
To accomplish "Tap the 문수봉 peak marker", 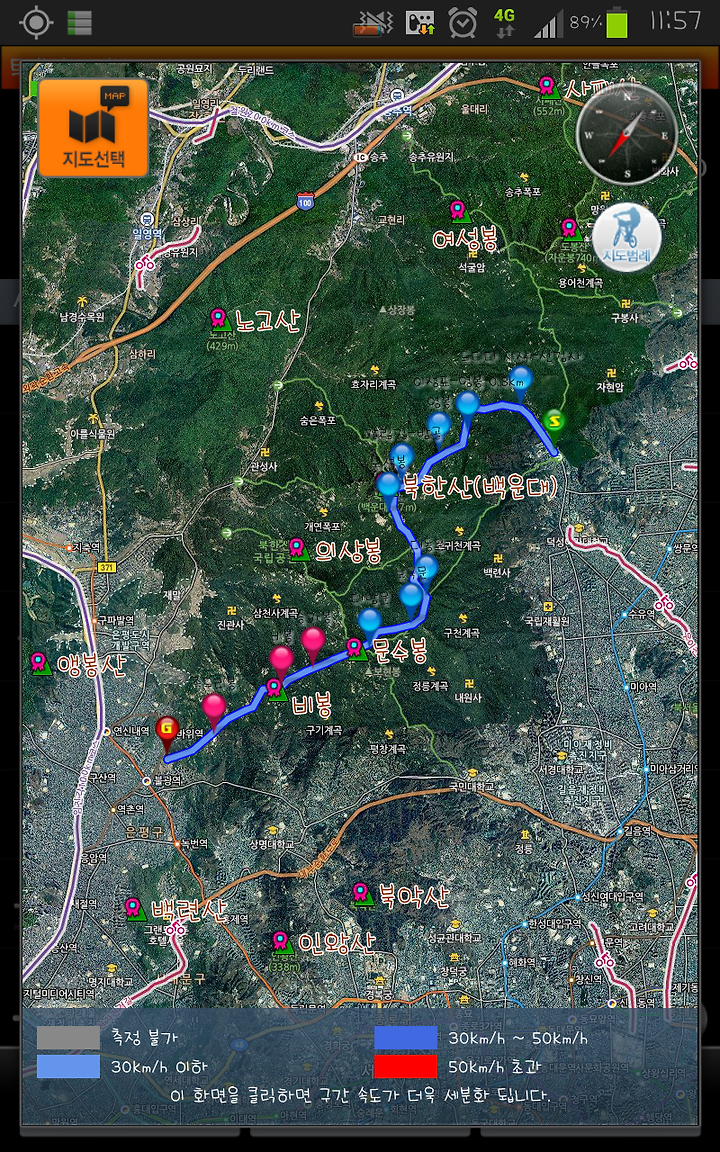I will tap(356, 650).
